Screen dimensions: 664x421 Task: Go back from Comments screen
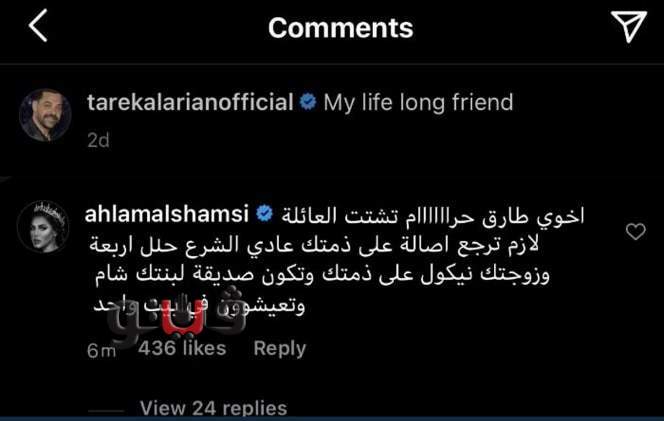pos(38,27)
